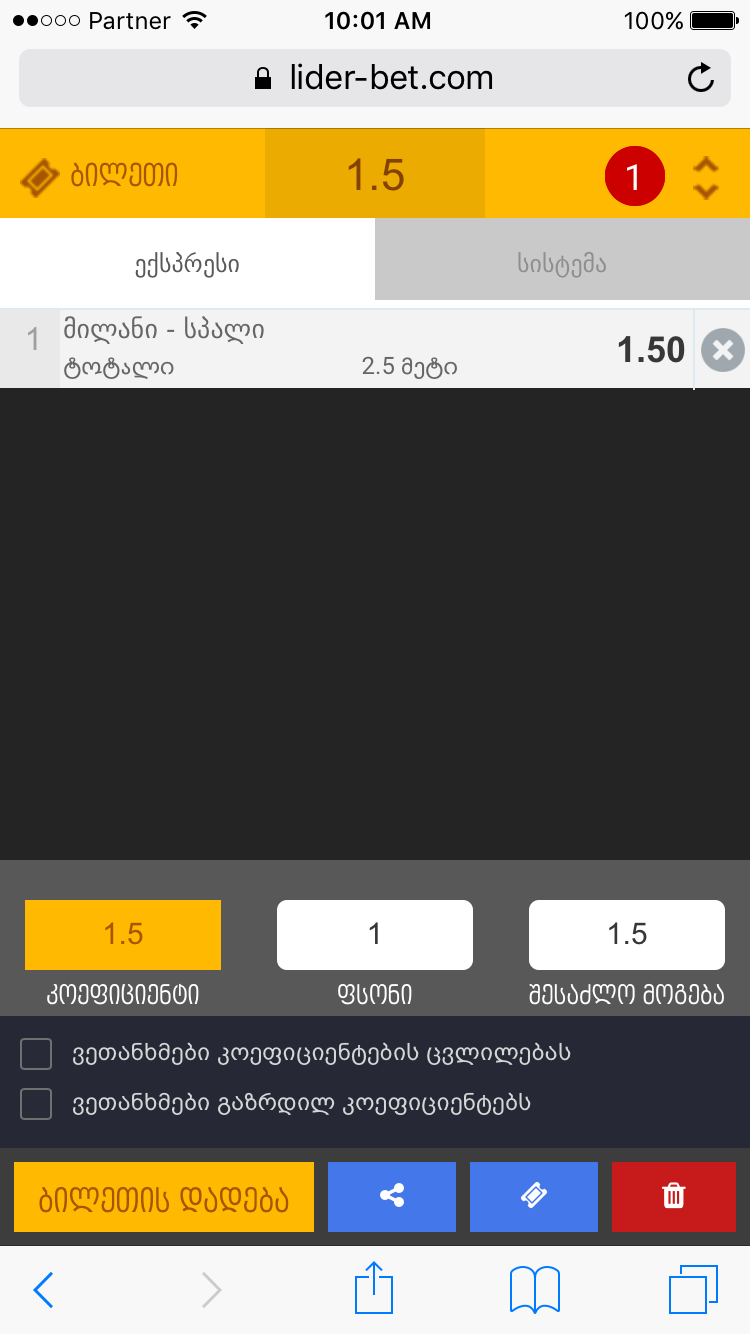The height and width of the screenshot is (1334, 750).
Task: Collapse the ticket with up-down arrows
Action: (x=706, y=178)
